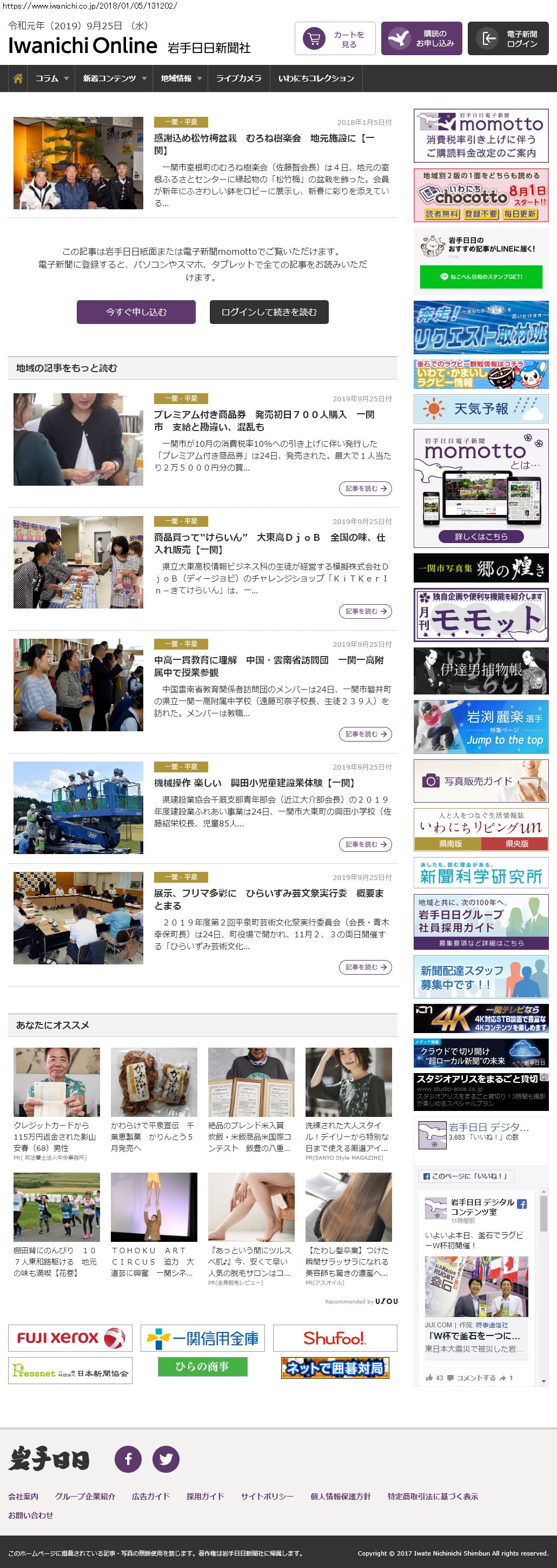Read the プレミアム付き商品券 article via 記事を読む
557x1568 pixels.
tap(364, 489)
